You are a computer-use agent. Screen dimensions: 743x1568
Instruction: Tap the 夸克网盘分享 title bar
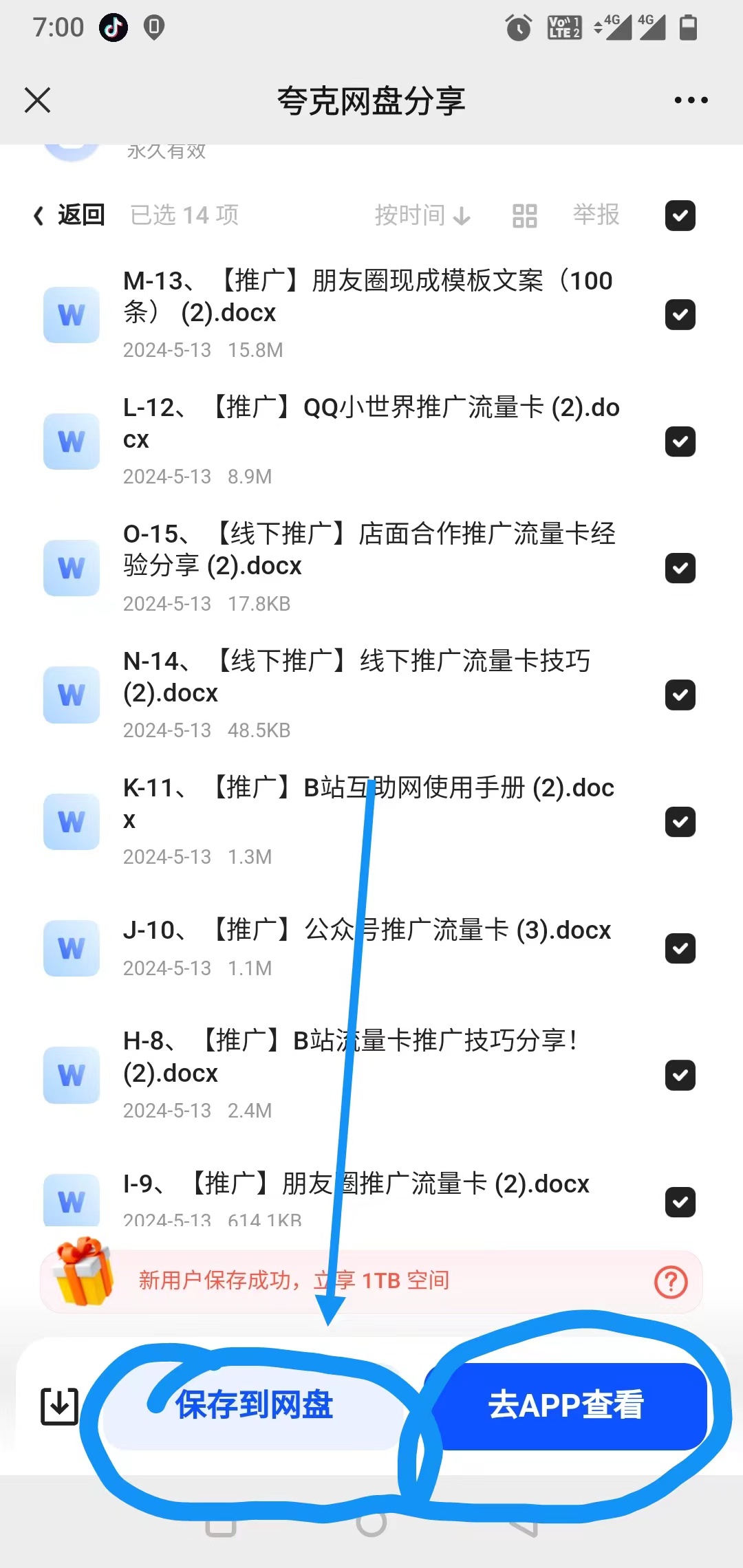[x=371, y=100]
